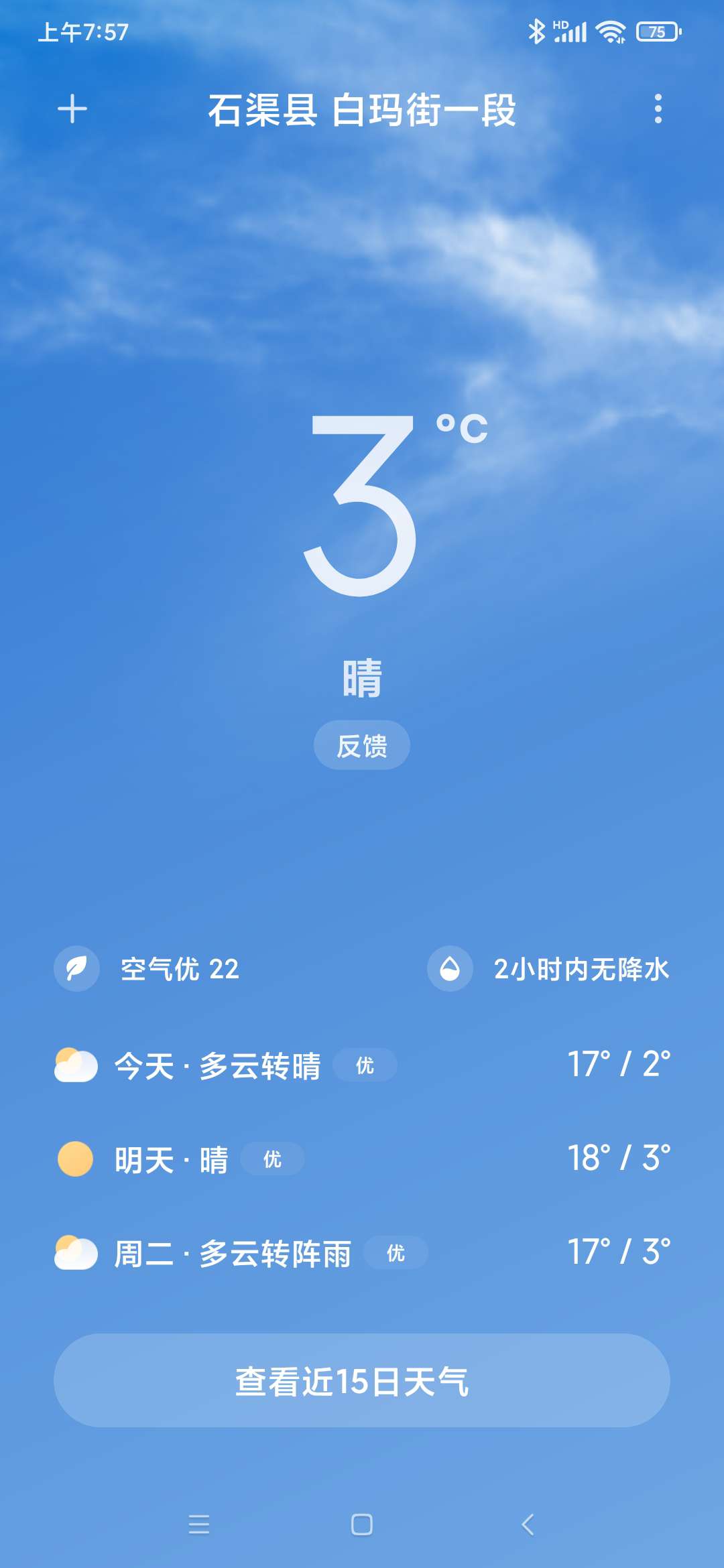Screen dimensions: 724x1568
Task: Open air quality 空气优 22 details
Action: (x=147, y=969)
